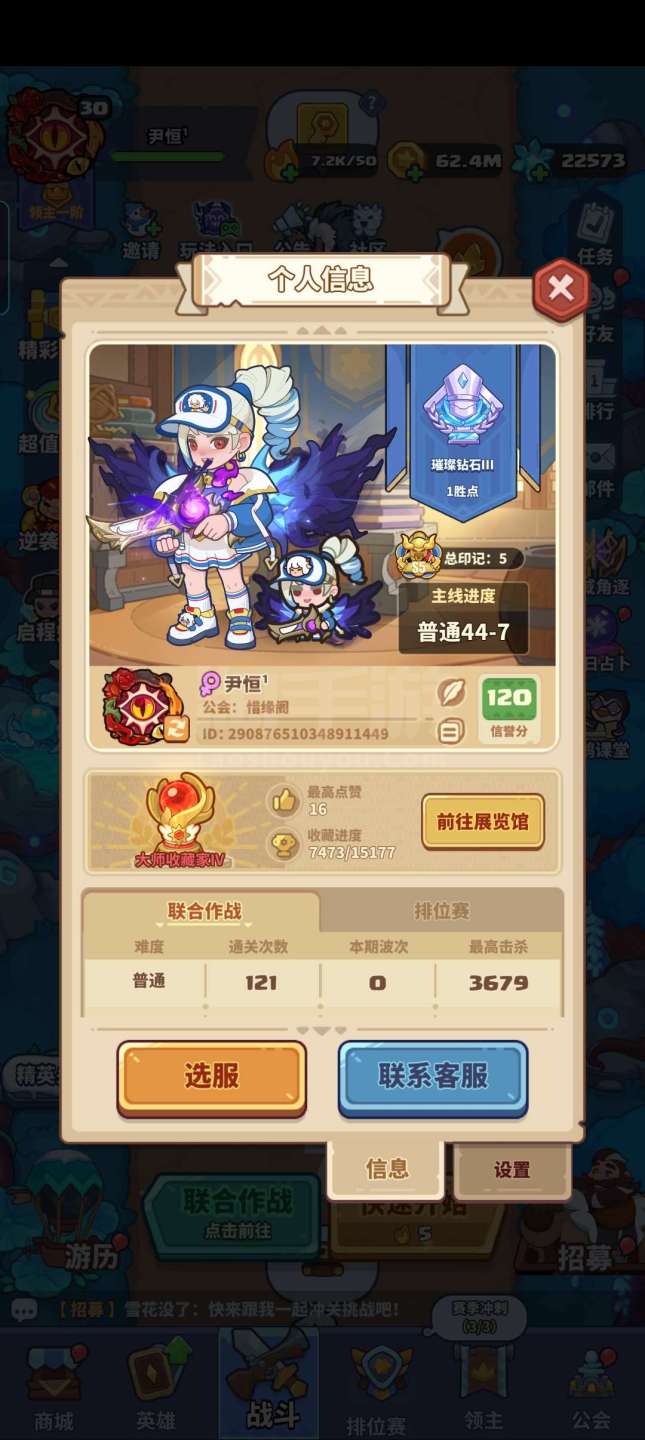Screen dimensions: 645x1440
Task: Select the 信息 tab
Action: 386,1168
